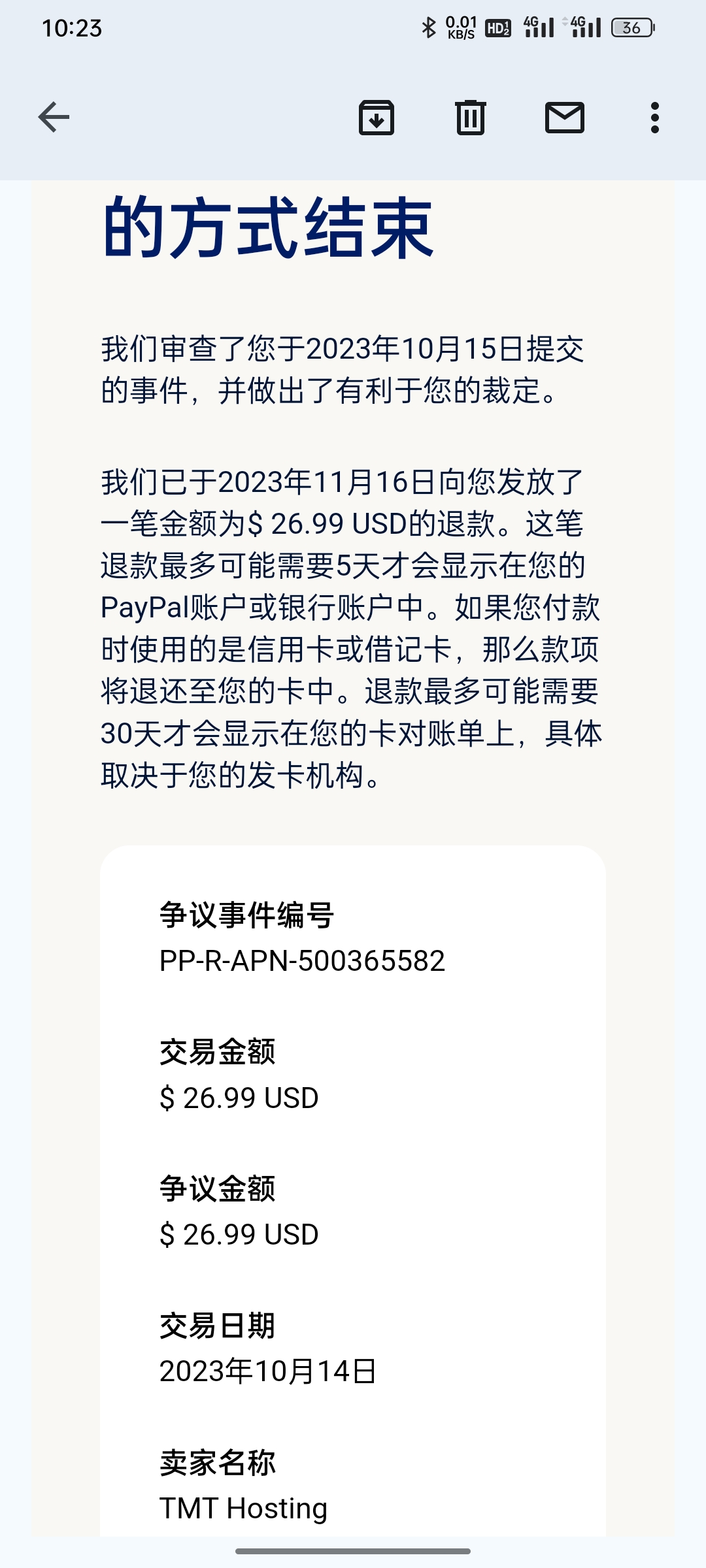This screenshot has width=706, height=1568.
Task: Archive this PayPal email
Action: tap(377, 118)
